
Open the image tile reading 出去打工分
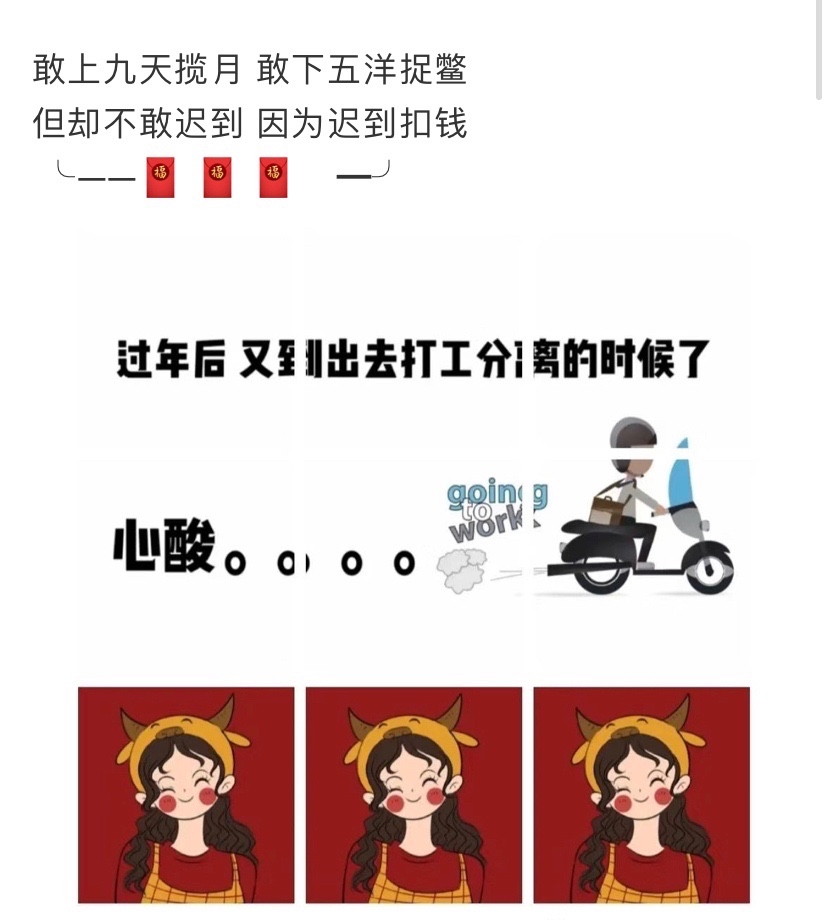[x=413, y=340]
